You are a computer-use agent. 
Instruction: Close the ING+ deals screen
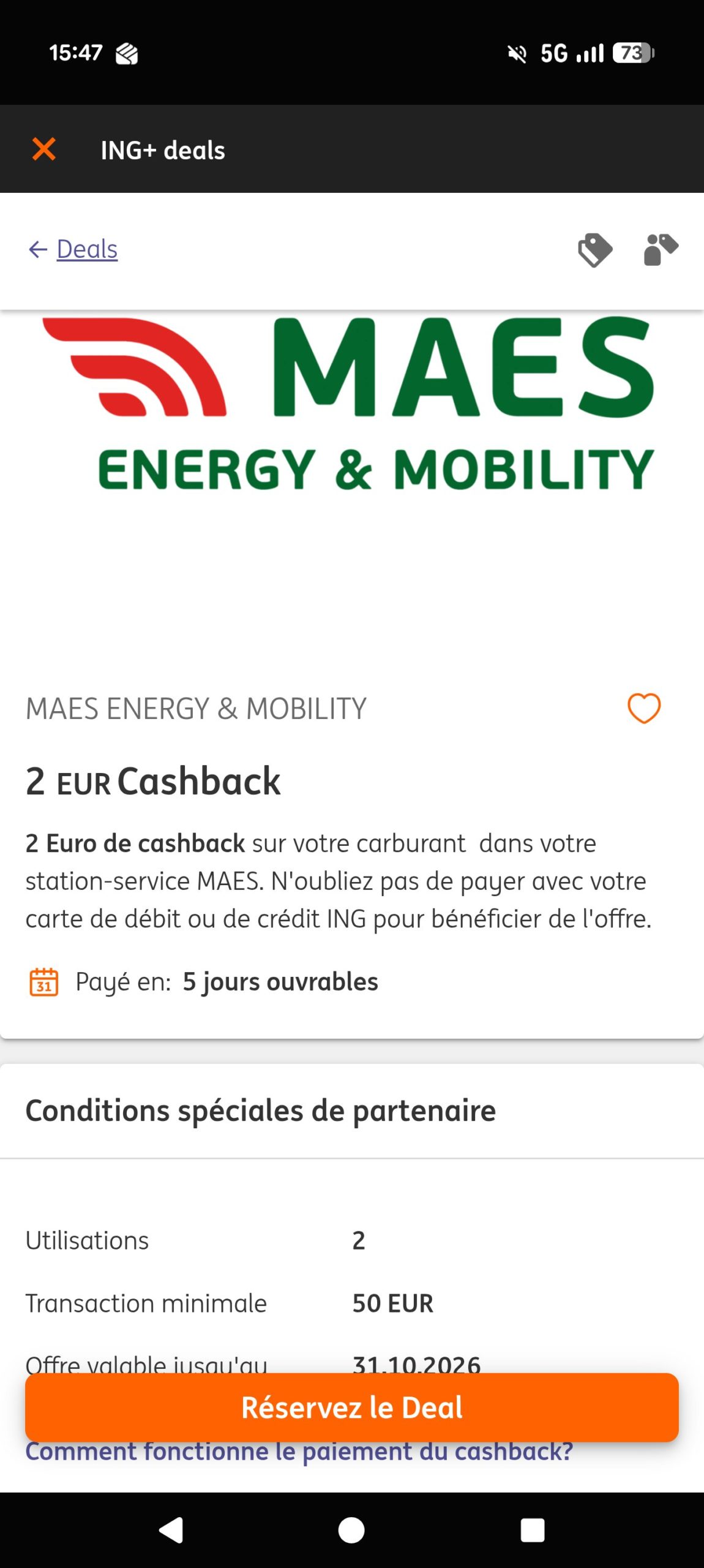tap(44, 149)
